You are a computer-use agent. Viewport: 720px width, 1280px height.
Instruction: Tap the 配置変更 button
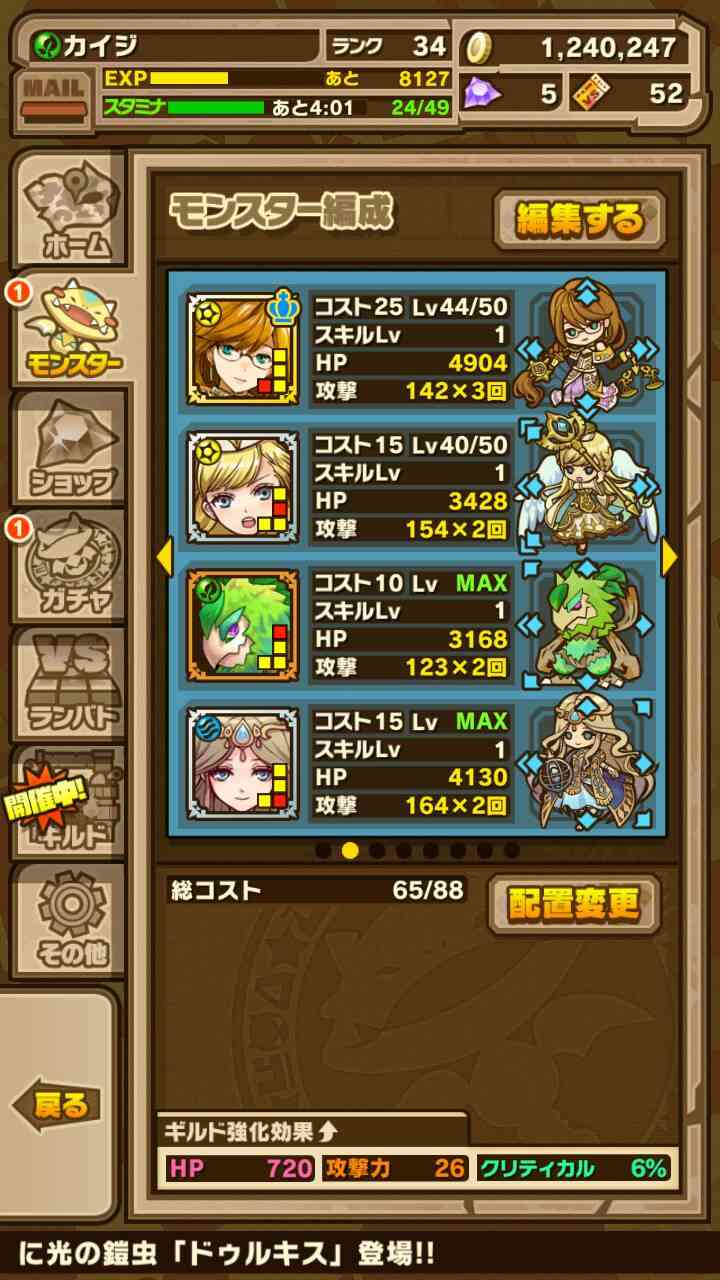(574, 905)
